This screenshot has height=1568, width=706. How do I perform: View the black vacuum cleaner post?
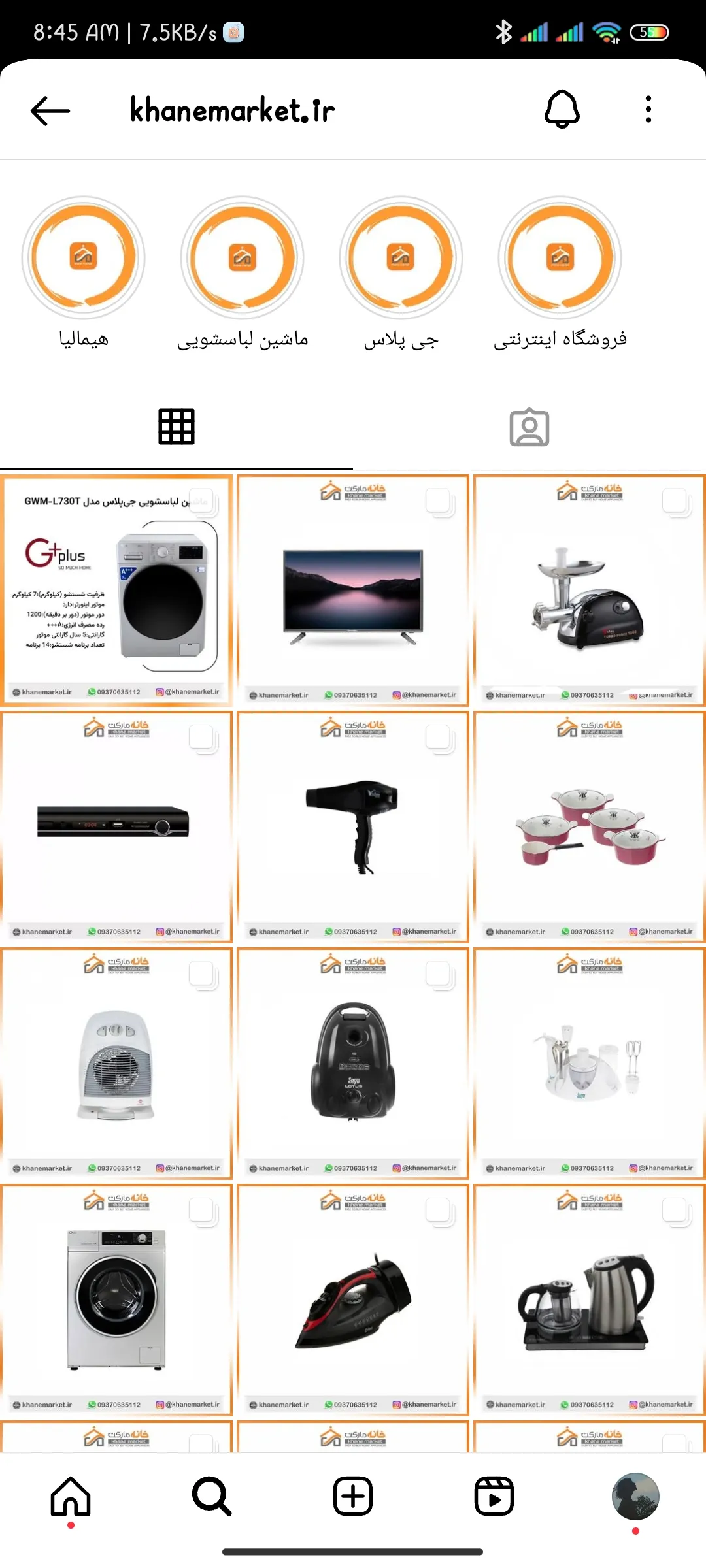point(353,1064)
